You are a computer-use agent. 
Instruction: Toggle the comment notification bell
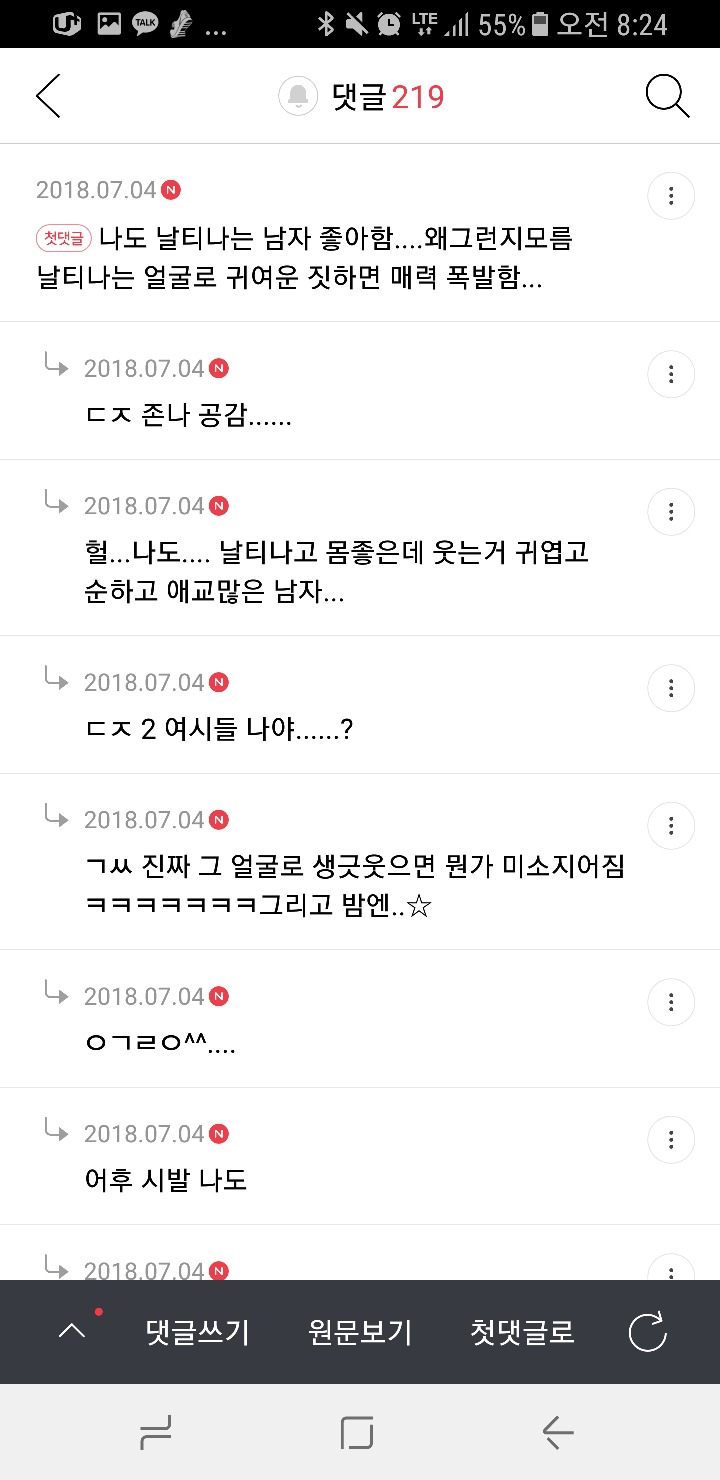(298, 96)
